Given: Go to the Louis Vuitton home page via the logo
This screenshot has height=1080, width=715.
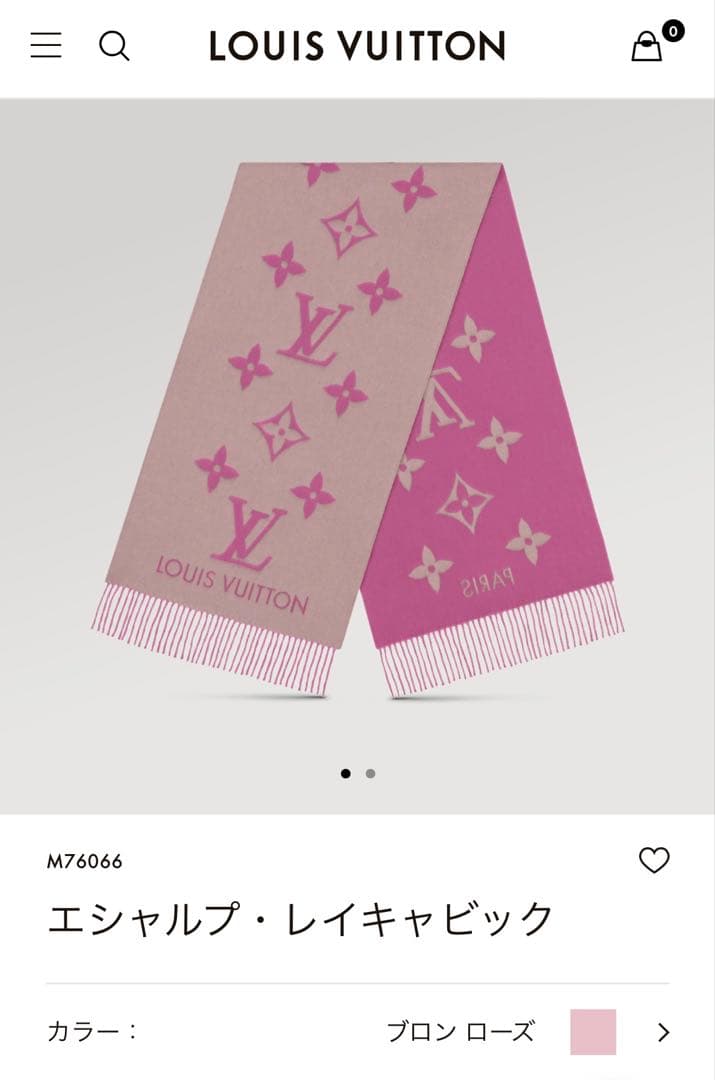Looking at the screenshot, I should tap(357, 46).
